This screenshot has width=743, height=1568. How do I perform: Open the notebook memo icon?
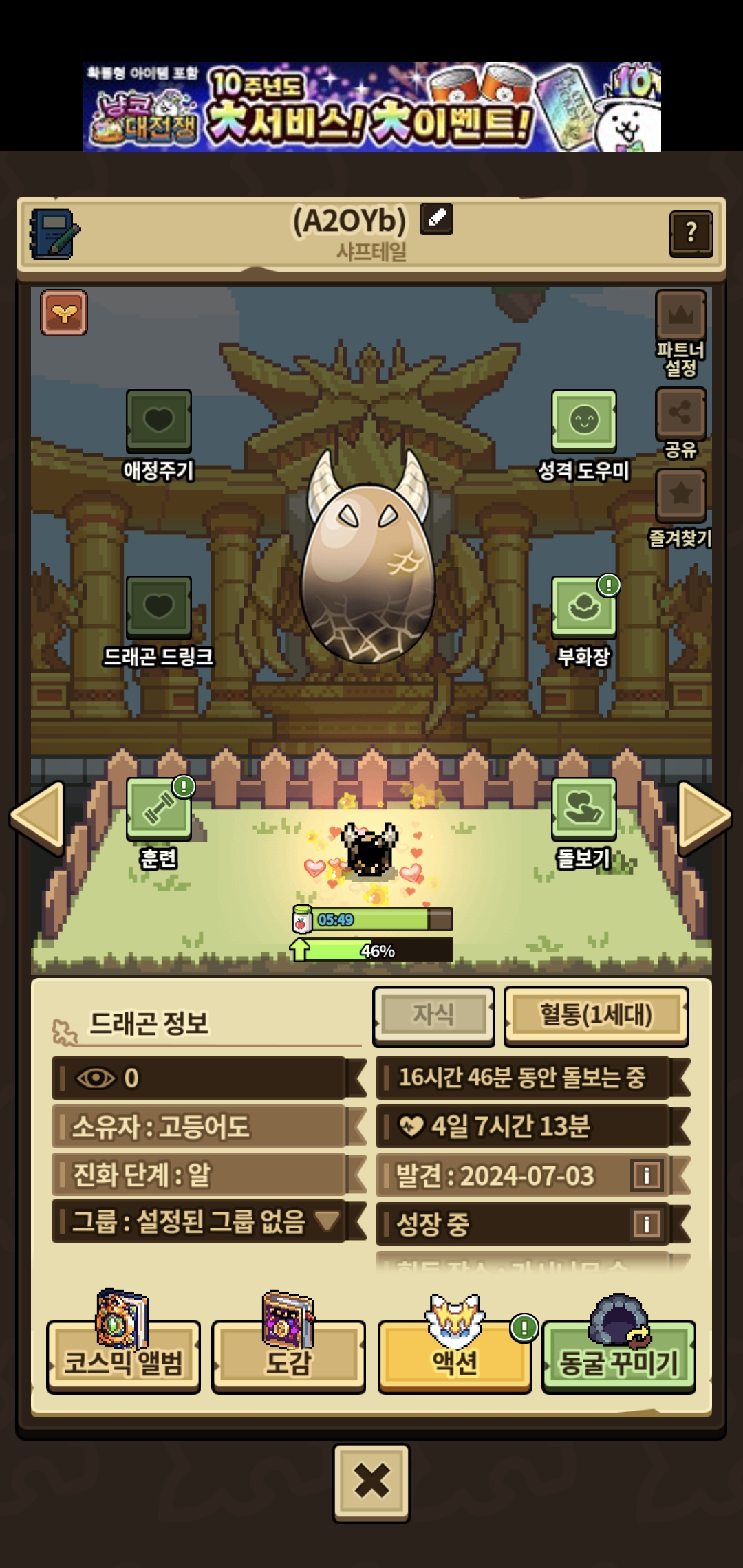tap(55, 234)
